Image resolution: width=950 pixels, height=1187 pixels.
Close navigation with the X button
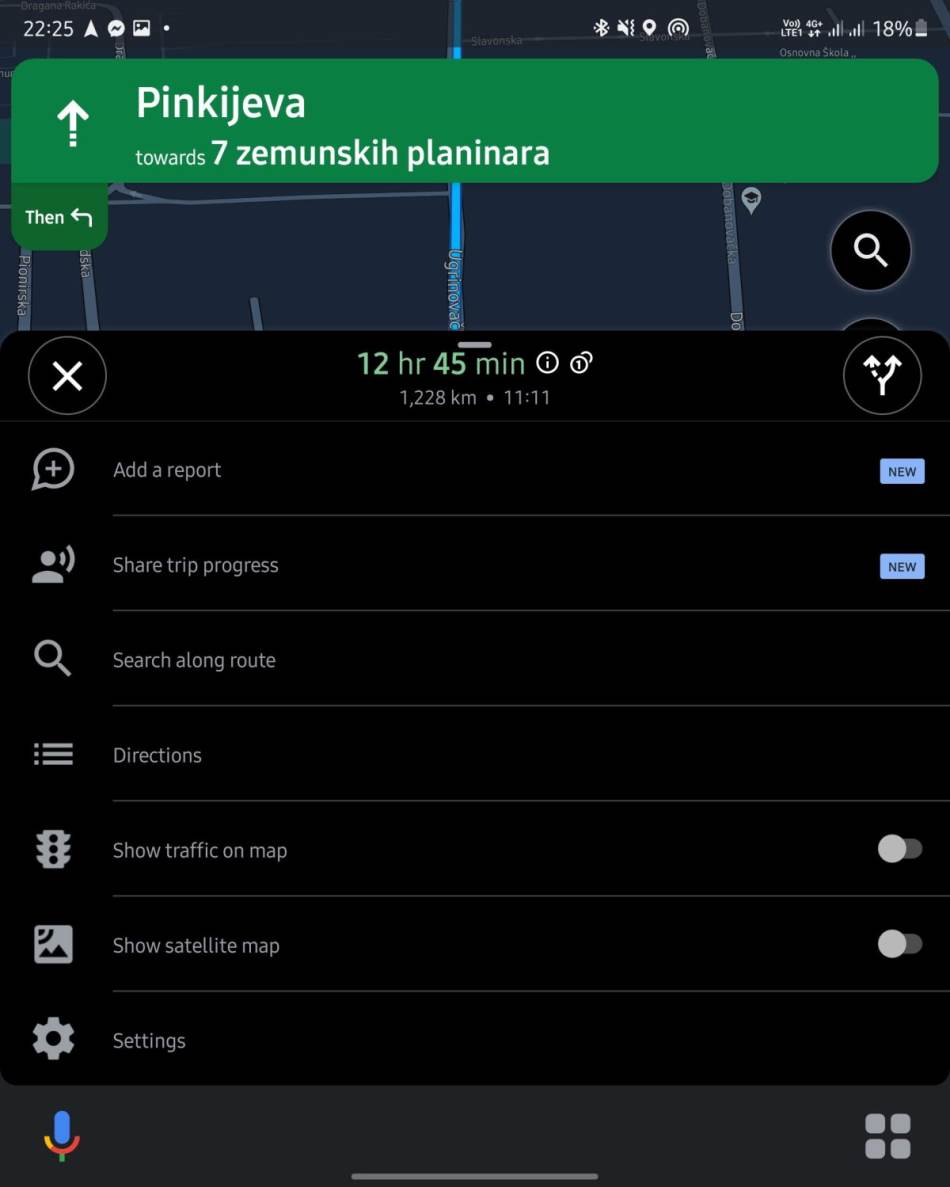[x=67, y=376]
